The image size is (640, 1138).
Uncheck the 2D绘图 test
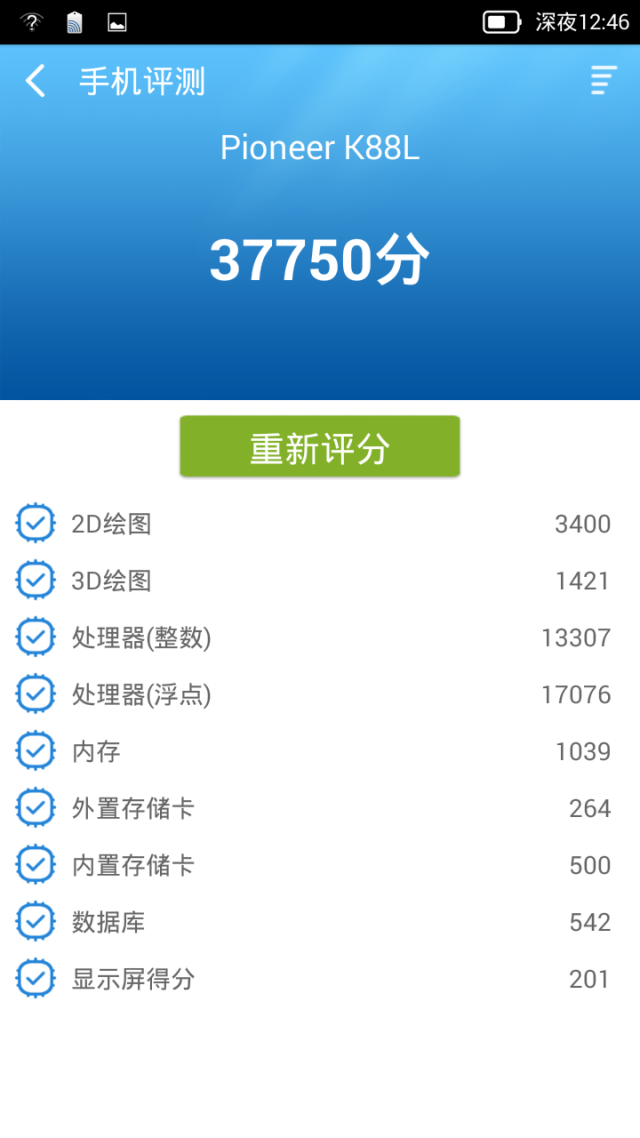[36, 523]
